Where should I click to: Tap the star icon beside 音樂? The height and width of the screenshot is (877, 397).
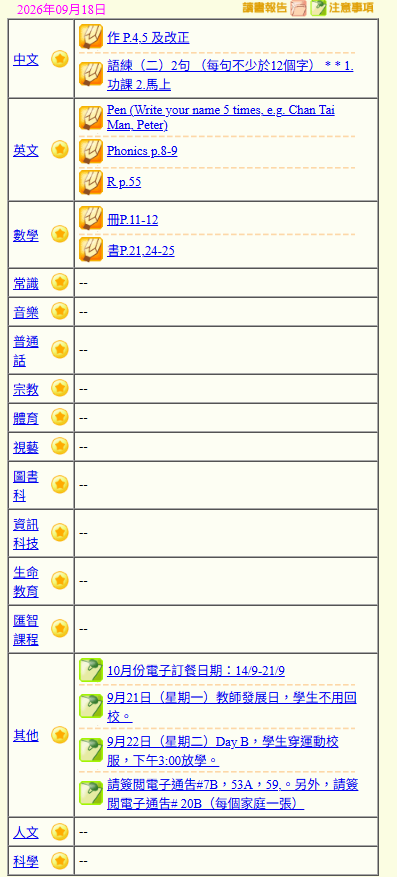coord(60,311)
